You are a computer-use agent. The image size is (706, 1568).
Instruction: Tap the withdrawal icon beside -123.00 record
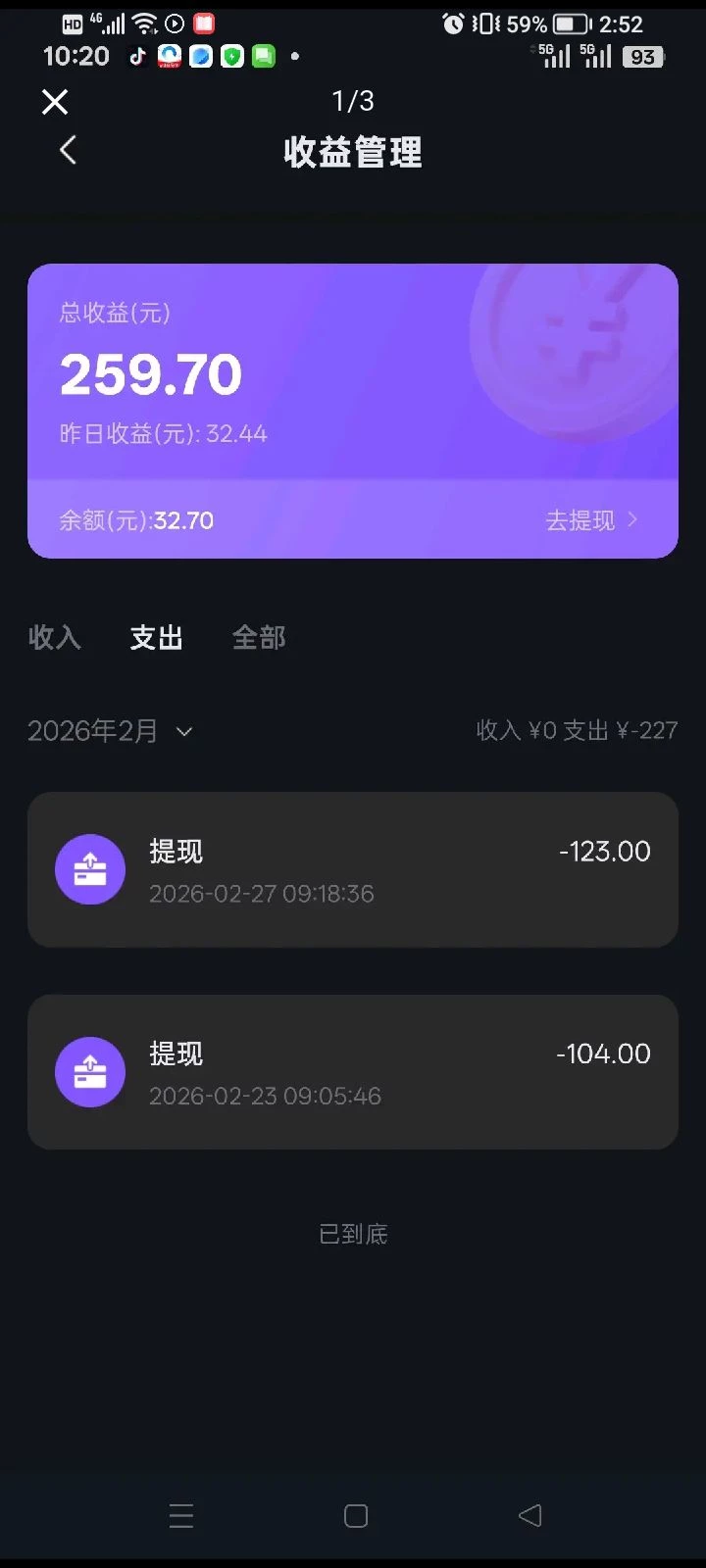point(89,869)
